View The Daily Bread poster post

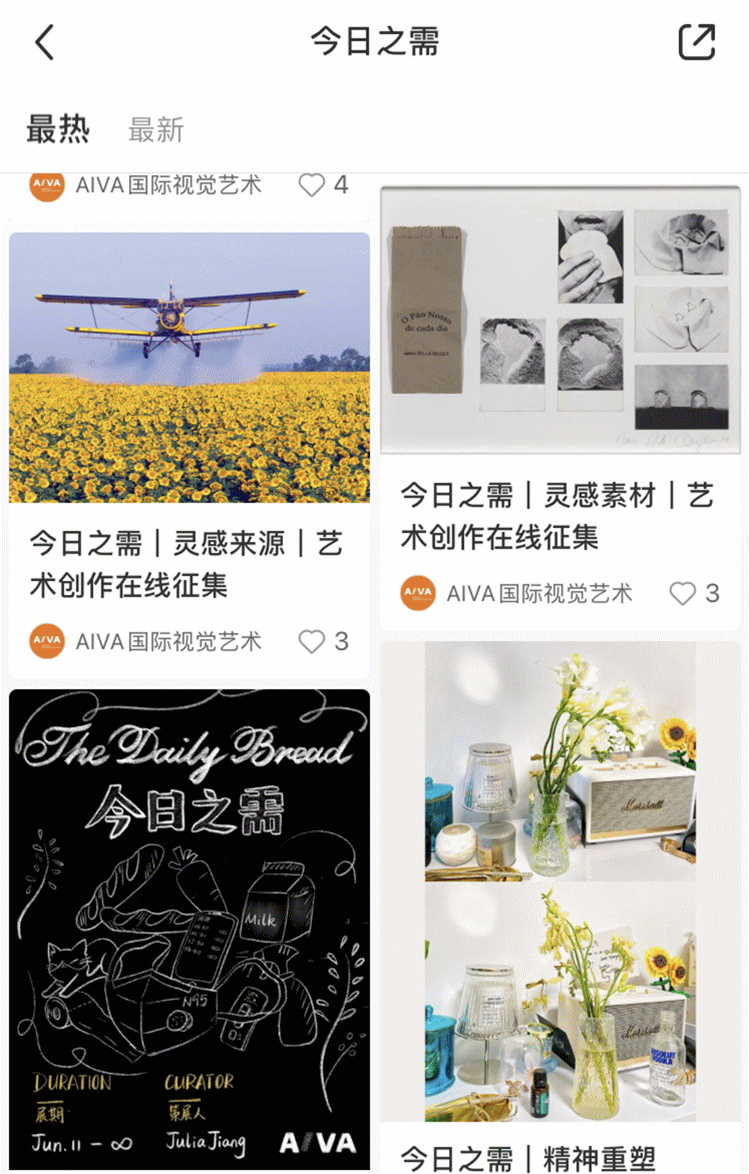pos(189,928)
